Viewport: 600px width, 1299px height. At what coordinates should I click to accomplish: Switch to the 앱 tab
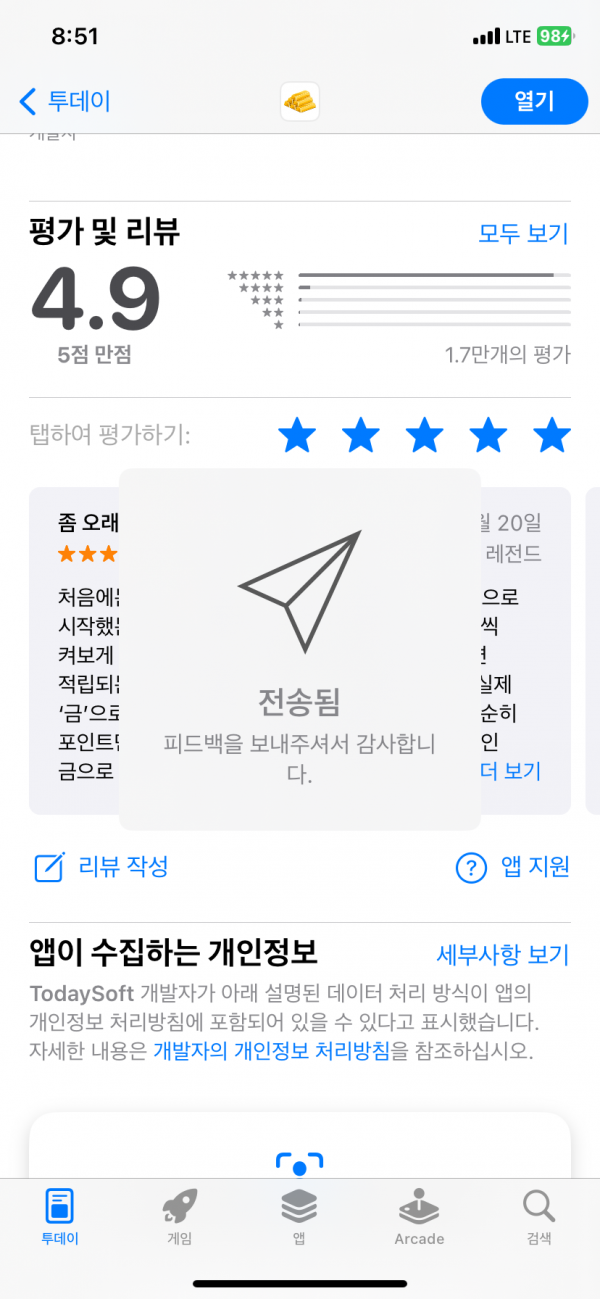299,1216
